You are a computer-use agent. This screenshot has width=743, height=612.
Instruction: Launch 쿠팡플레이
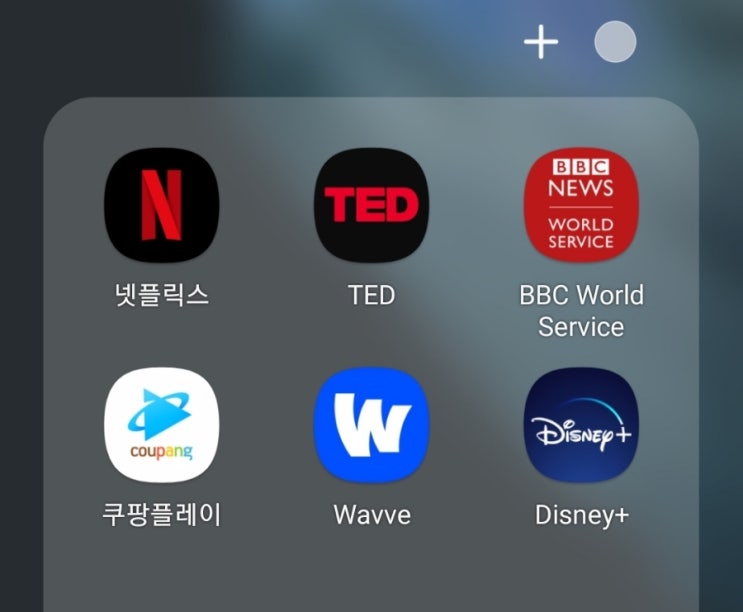[x=161, y=425]
